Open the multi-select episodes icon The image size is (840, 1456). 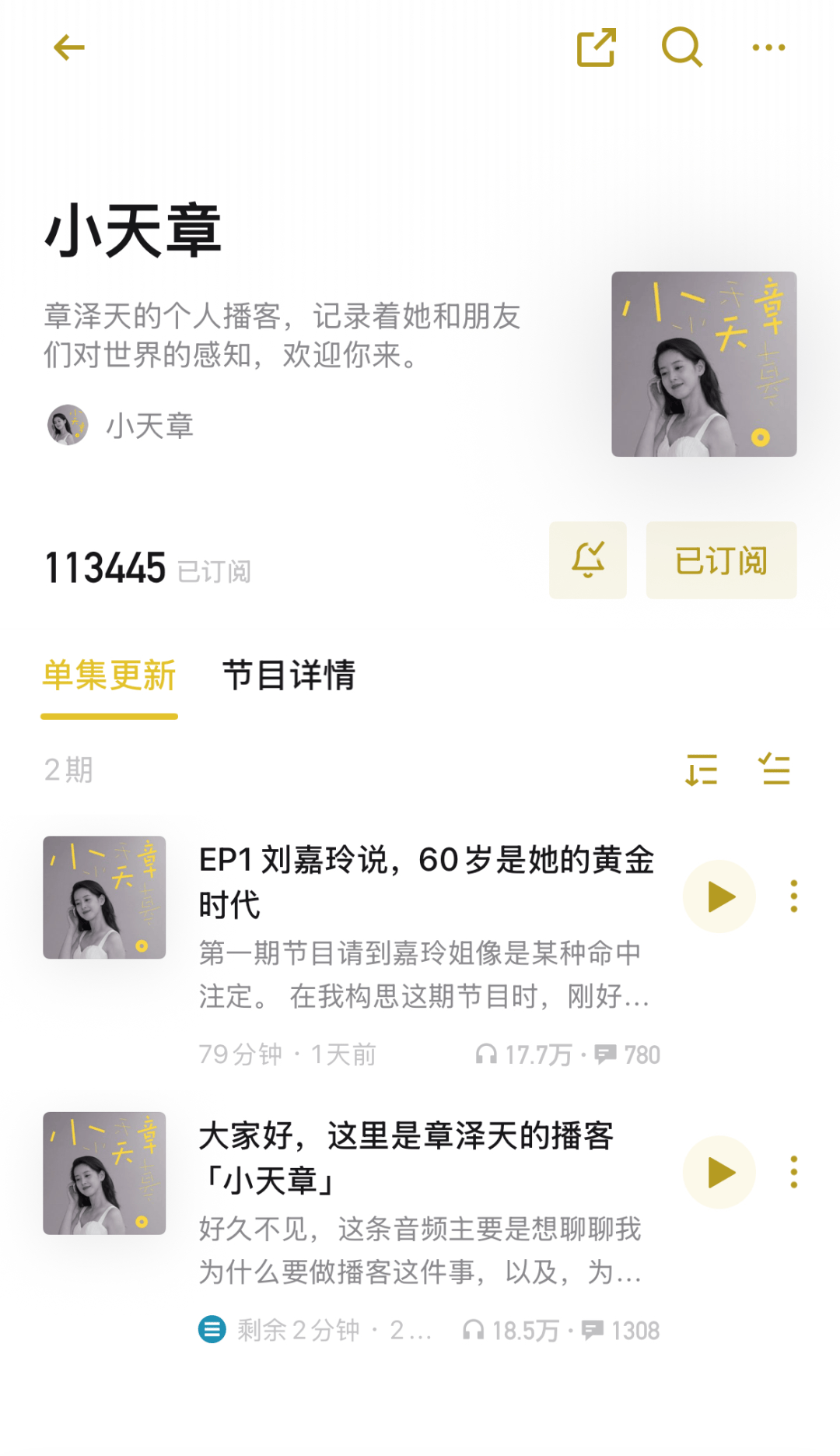click(x=775, y=770)
